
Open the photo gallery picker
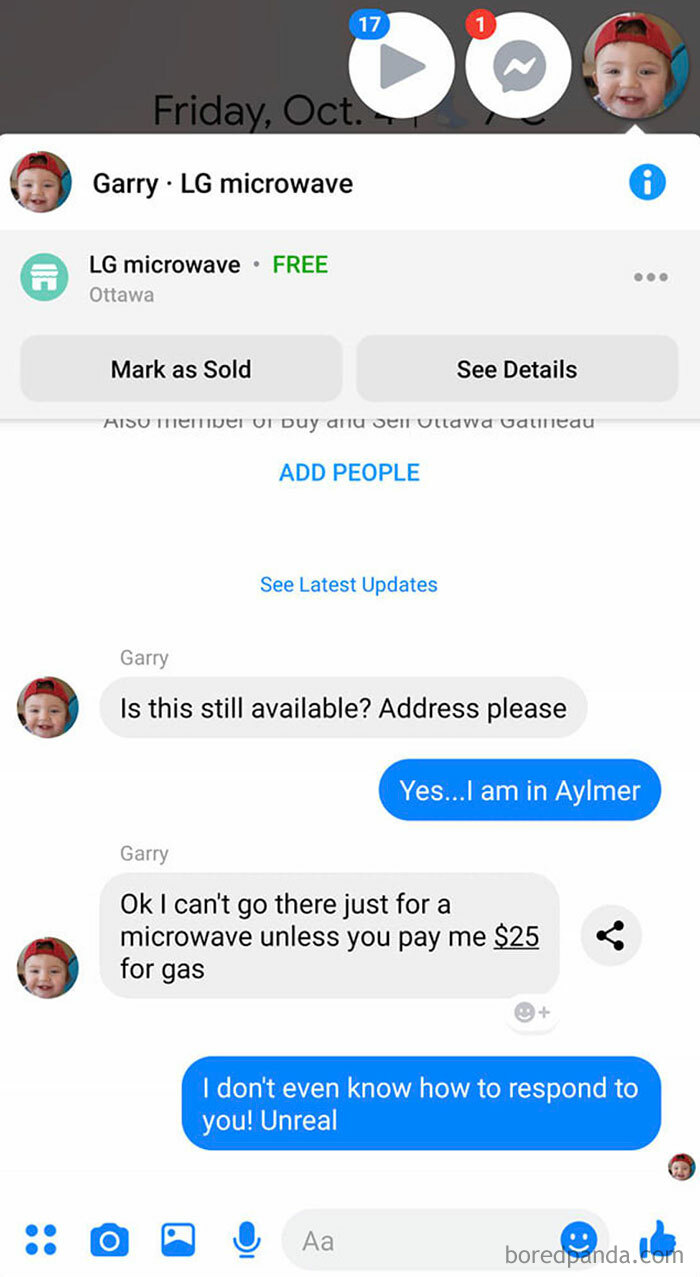coord(178,1241)
